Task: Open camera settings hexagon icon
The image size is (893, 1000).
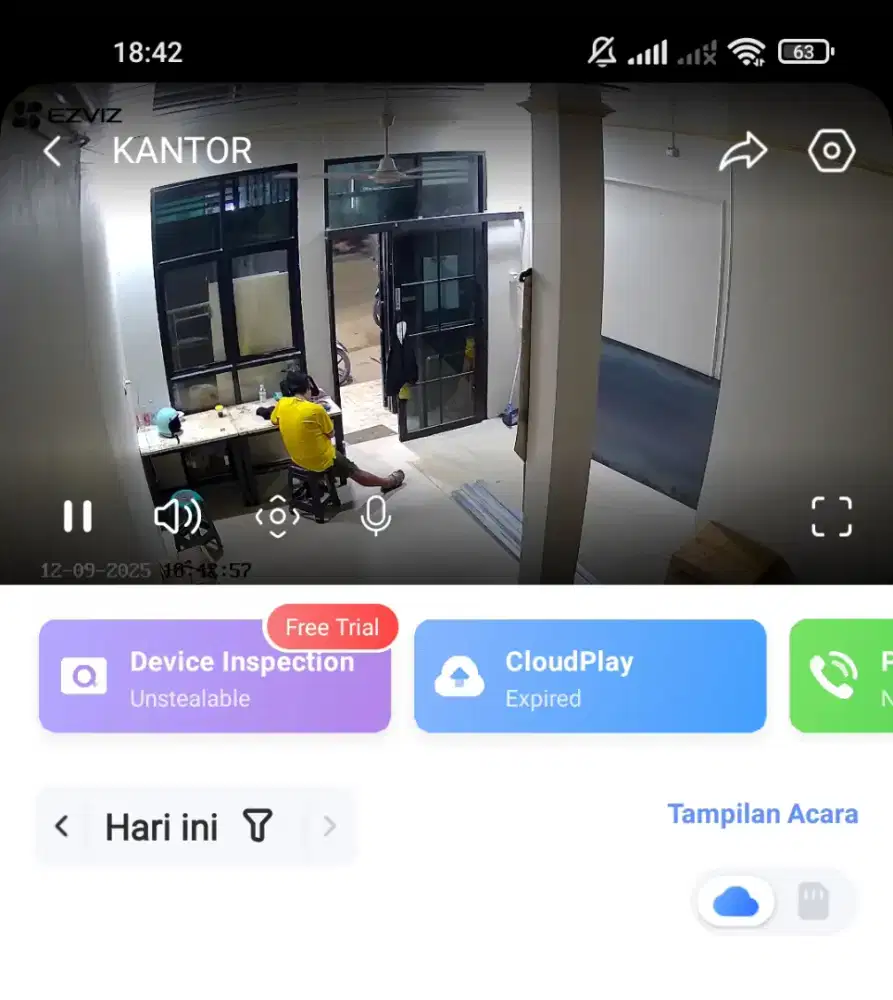Action: (831, 152)
